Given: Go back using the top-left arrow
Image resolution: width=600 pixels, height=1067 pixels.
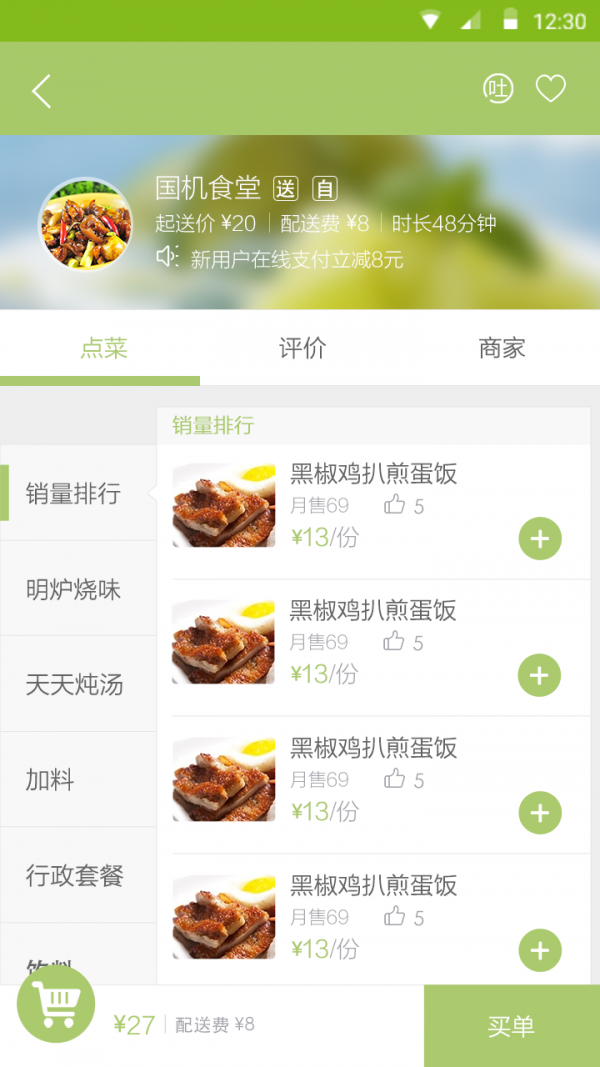Looking at the screenshot, I should (41, 91).
